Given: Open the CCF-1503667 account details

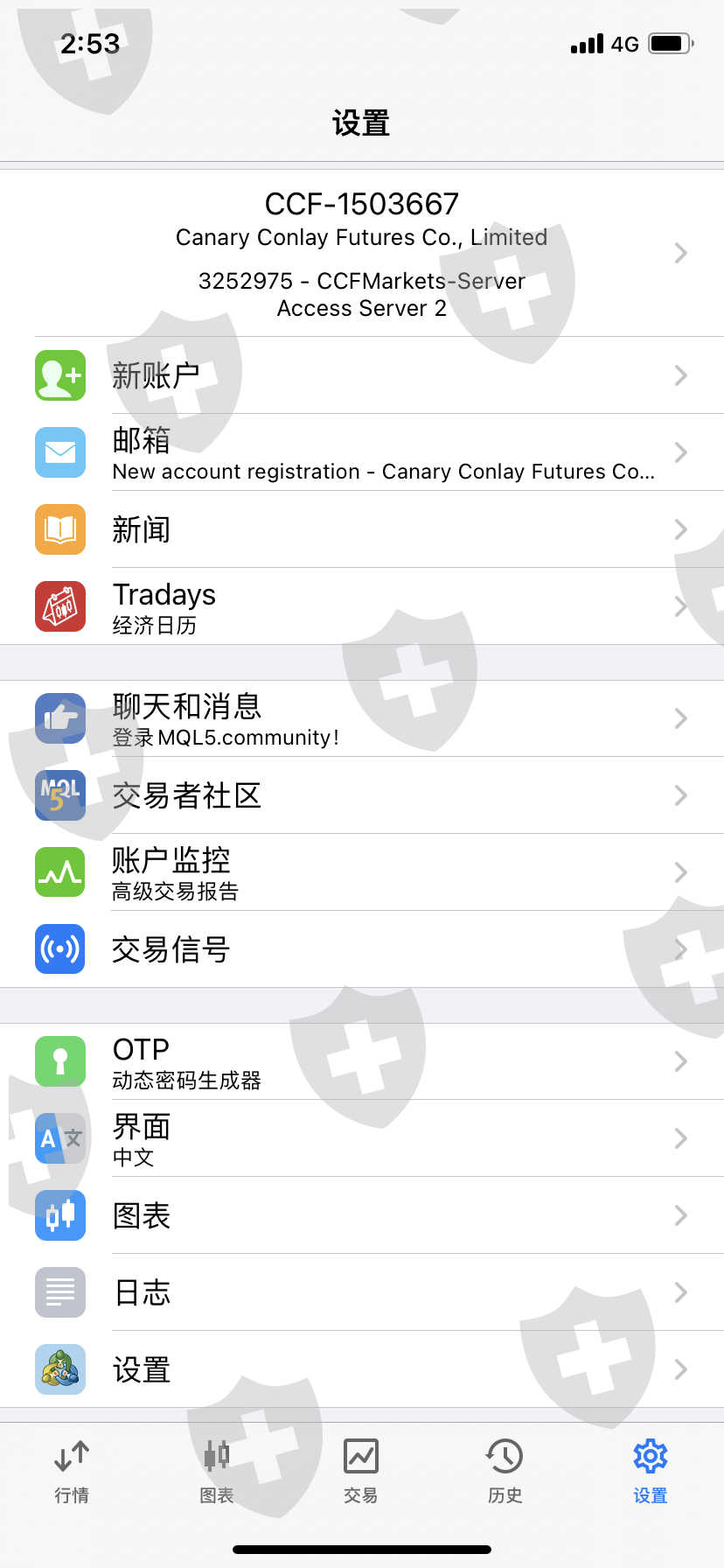Looking at the screenshot, I should pyautogui.click(x=362, y=253).
